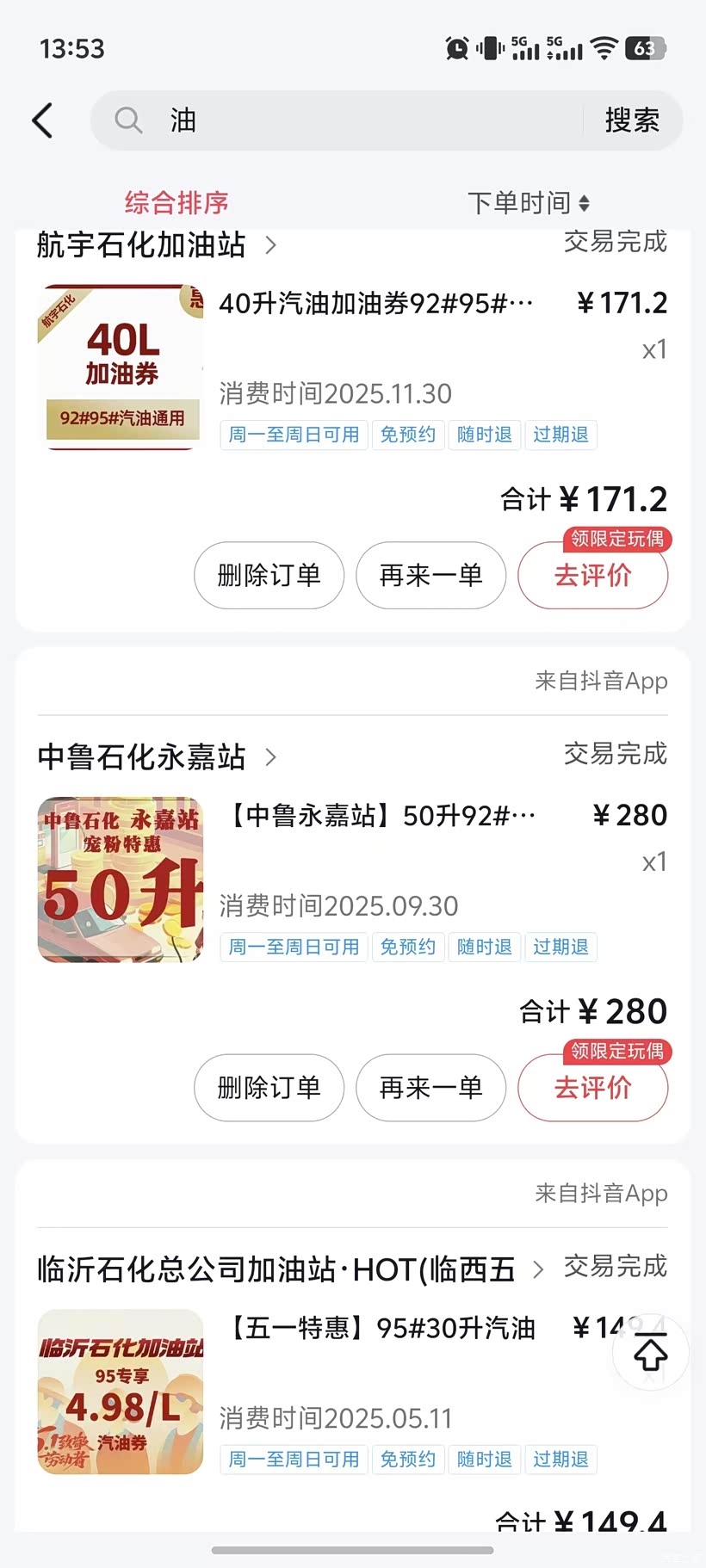Jump back to top with the arrow button
706x1568 pixels.
pyautogui.click(x=651, y=1353)
